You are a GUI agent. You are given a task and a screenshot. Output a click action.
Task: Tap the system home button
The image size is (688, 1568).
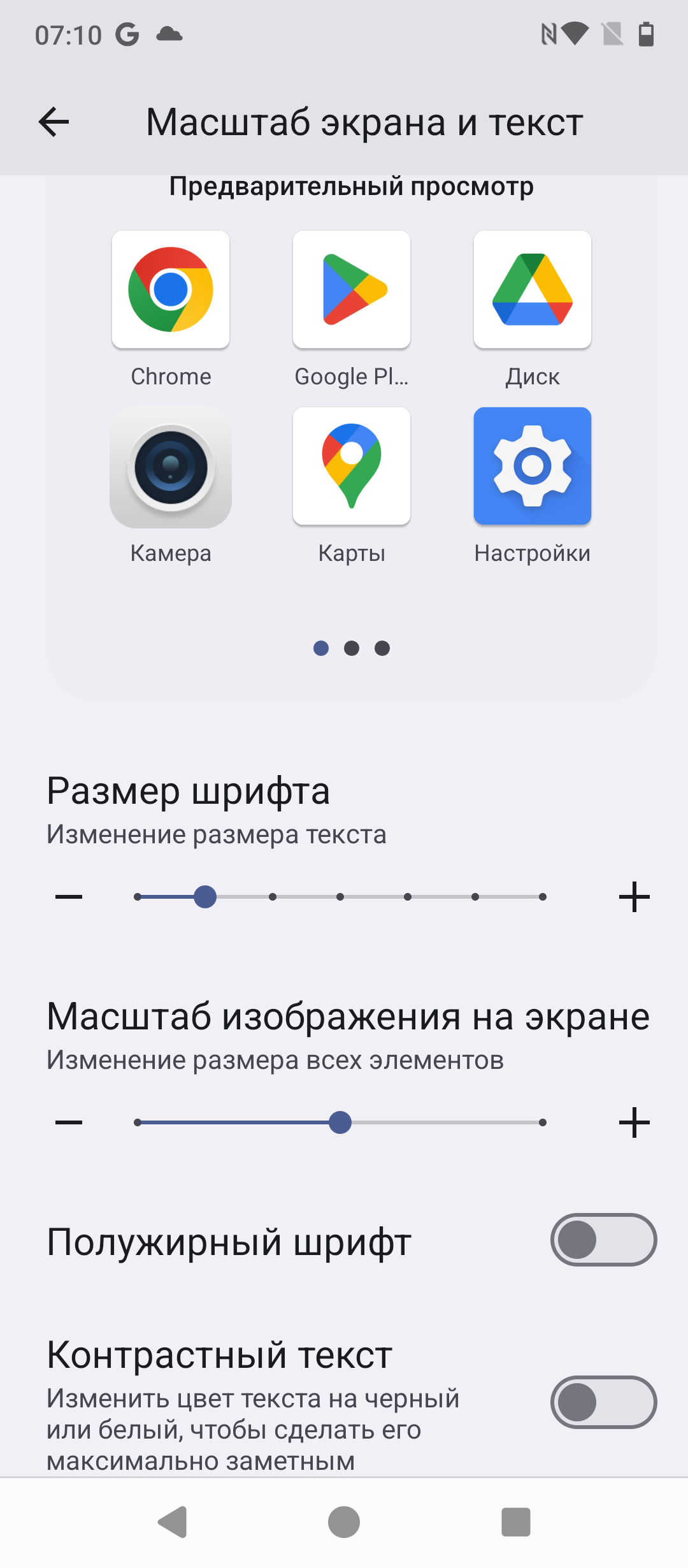coord(344,1522)
